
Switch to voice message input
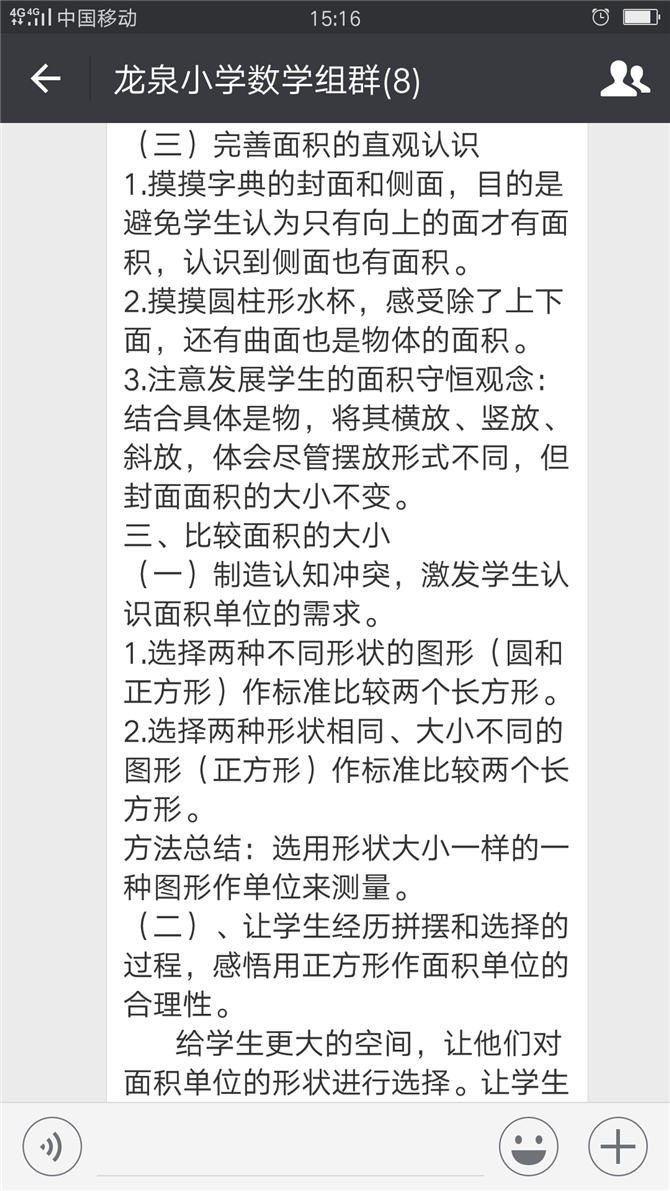coord(52,1146)
